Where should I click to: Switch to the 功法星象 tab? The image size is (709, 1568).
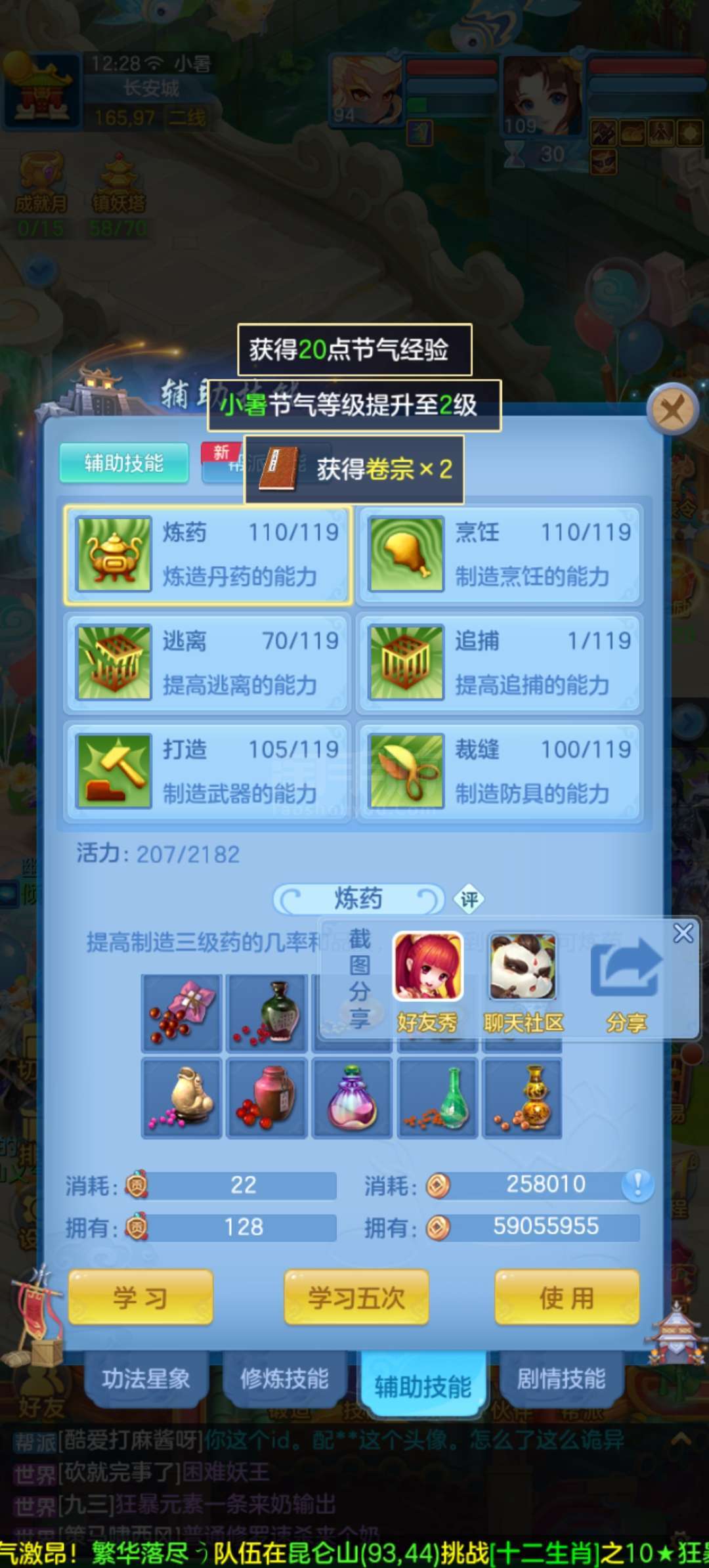tap(146, 1379)
